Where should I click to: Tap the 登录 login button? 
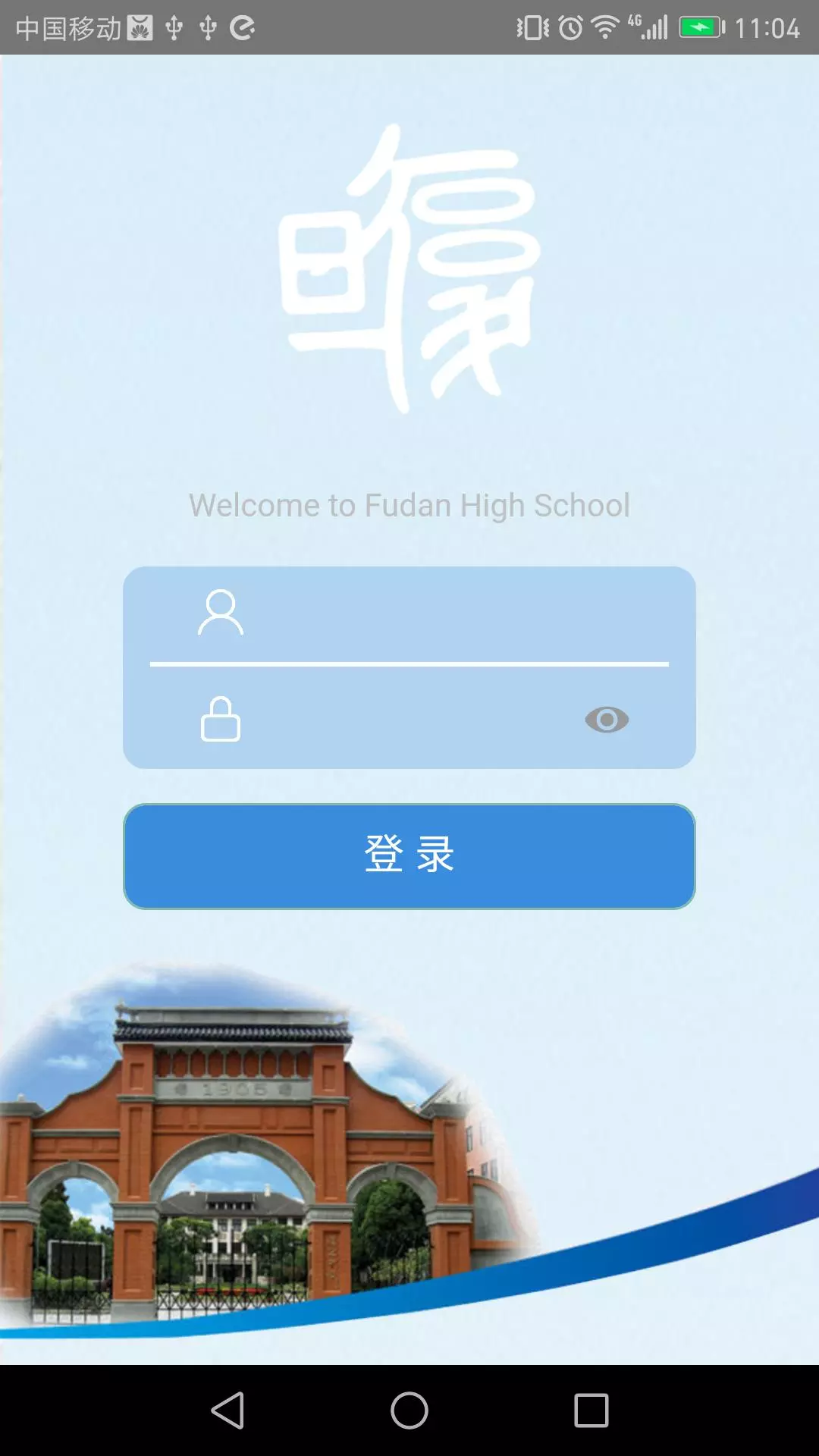pos(409,855)
